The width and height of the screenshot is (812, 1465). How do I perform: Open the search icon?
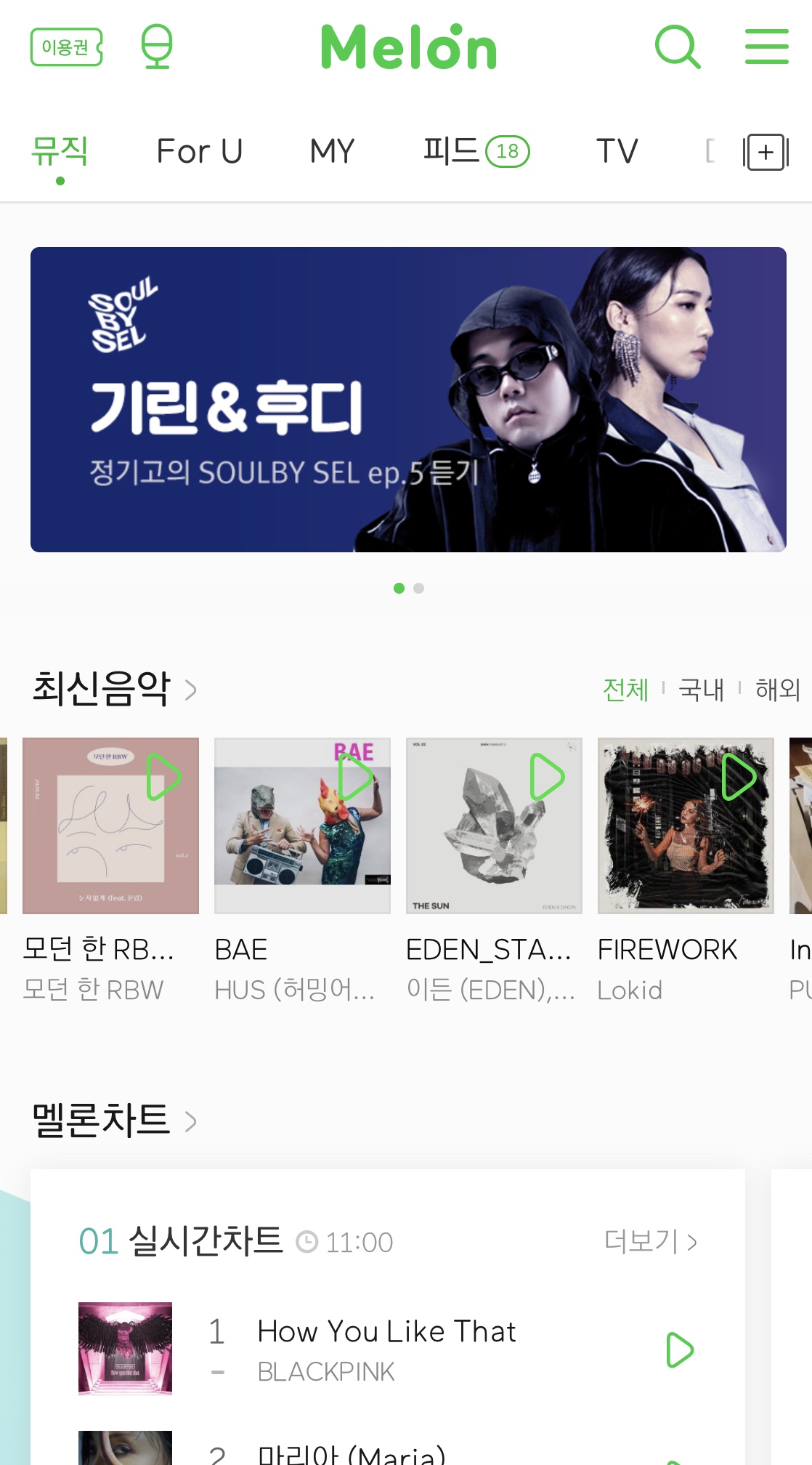677,47
